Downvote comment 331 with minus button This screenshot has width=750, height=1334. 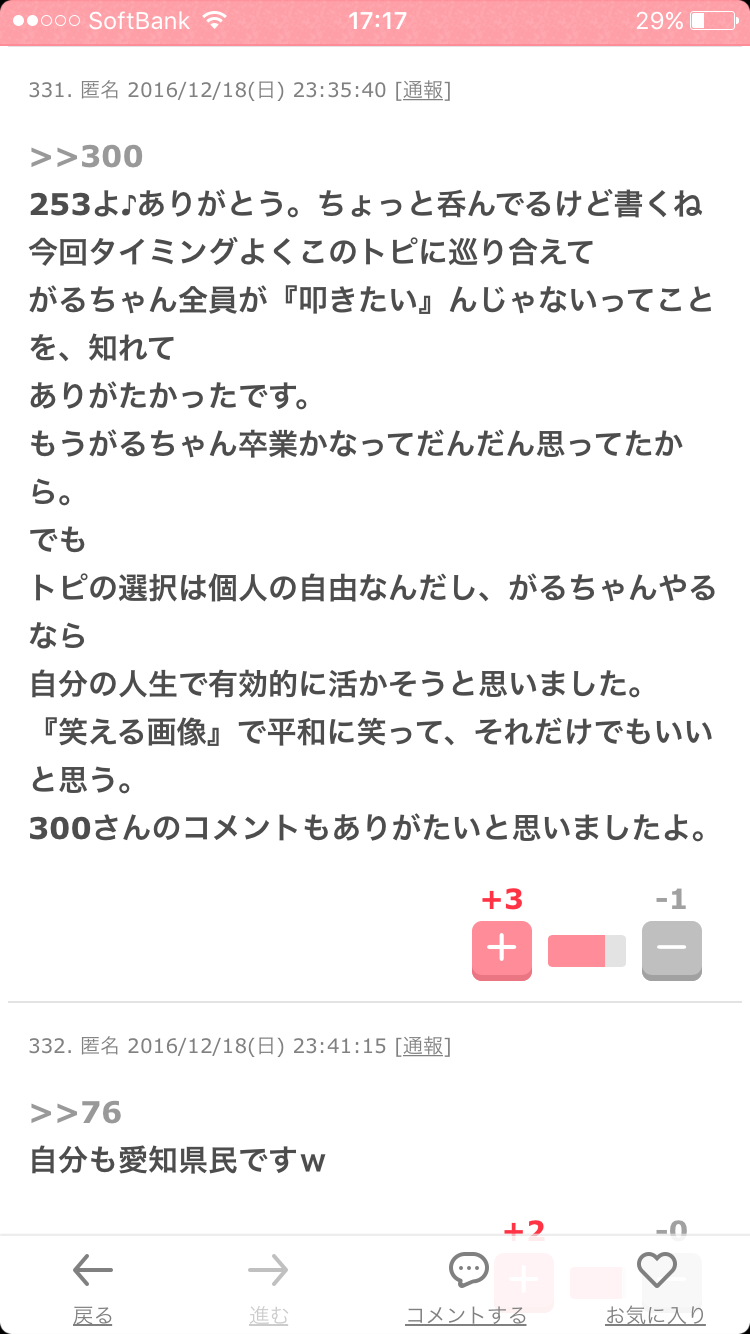click(x=672, y=950)
